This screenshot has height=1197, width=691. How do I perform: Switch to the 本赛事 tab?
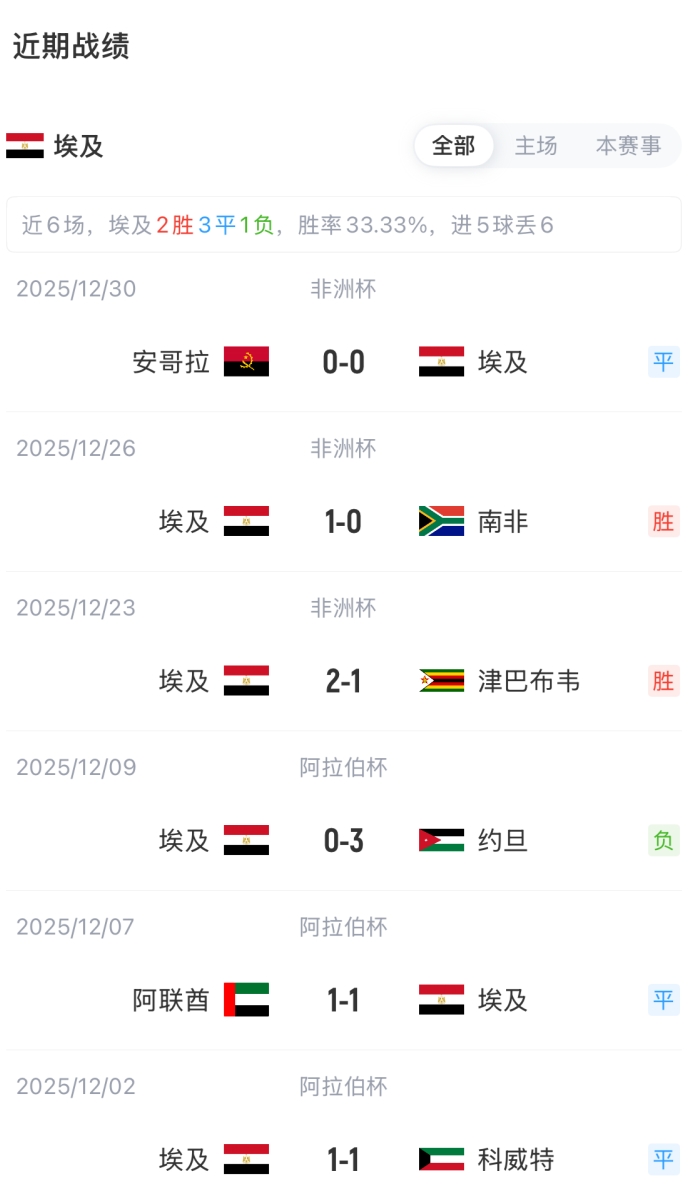[x=628, y=146]
